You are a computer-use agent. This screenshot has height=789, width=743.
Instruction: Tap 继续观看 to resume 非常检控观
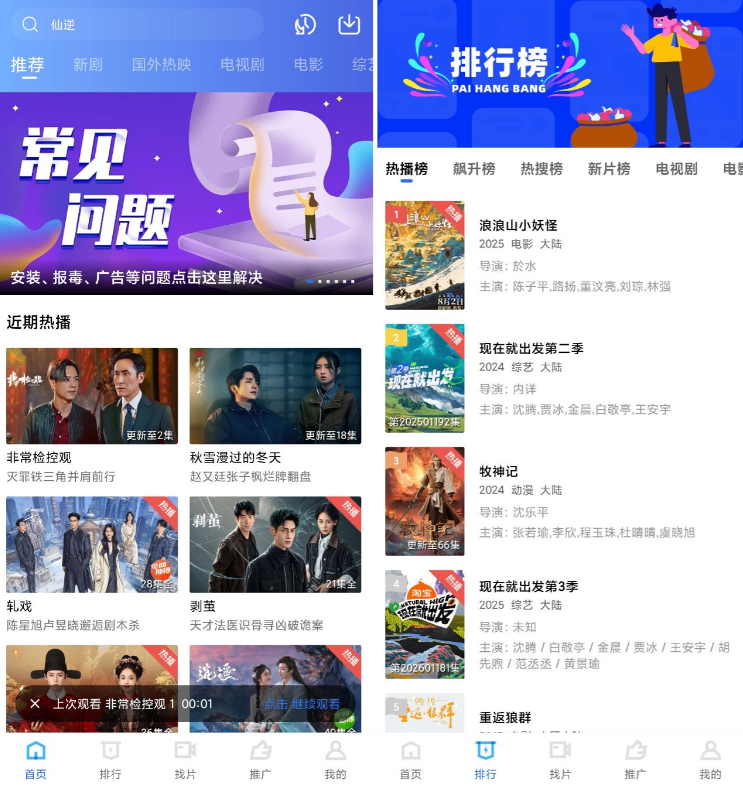coord(316,704)
